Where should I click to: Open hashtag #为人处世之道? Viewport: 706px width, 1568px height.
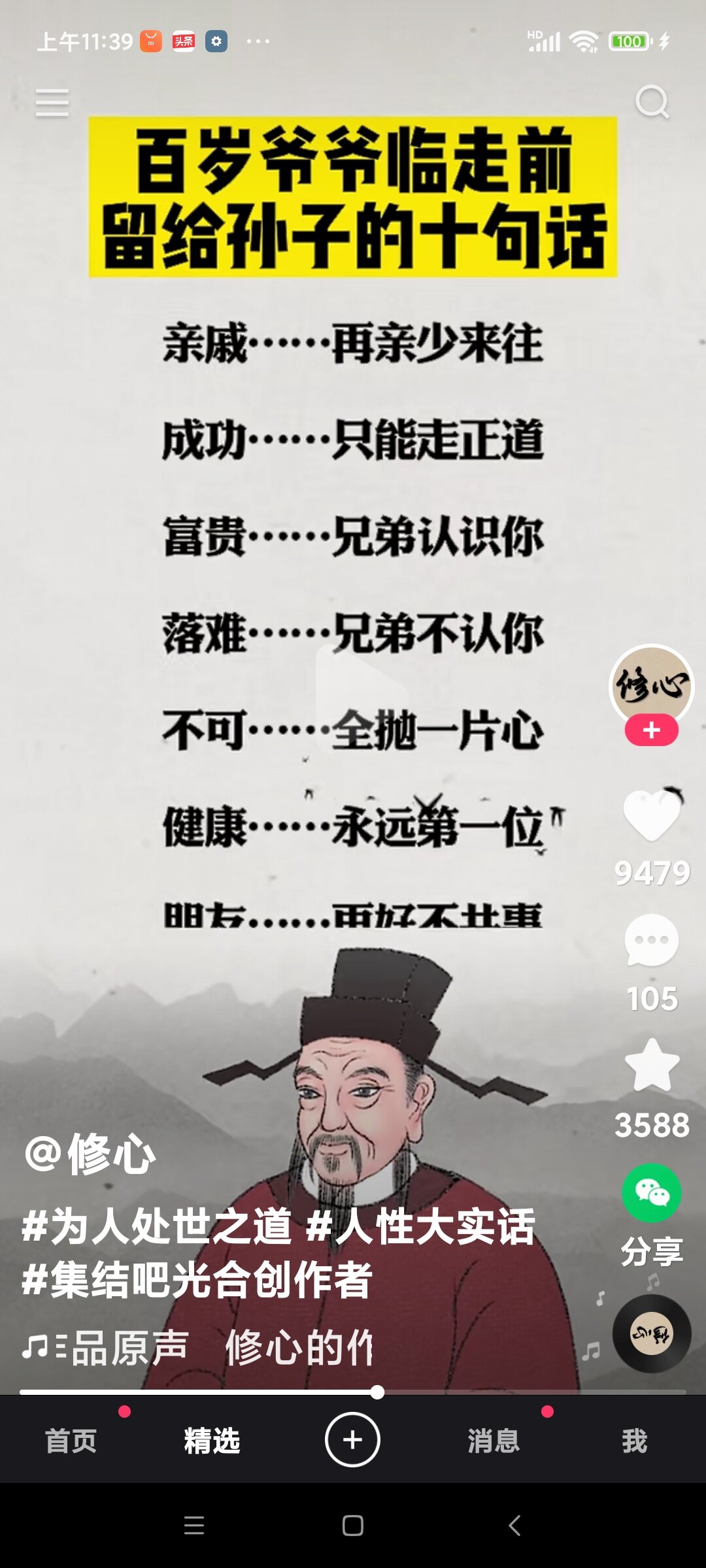point(157,1226)
